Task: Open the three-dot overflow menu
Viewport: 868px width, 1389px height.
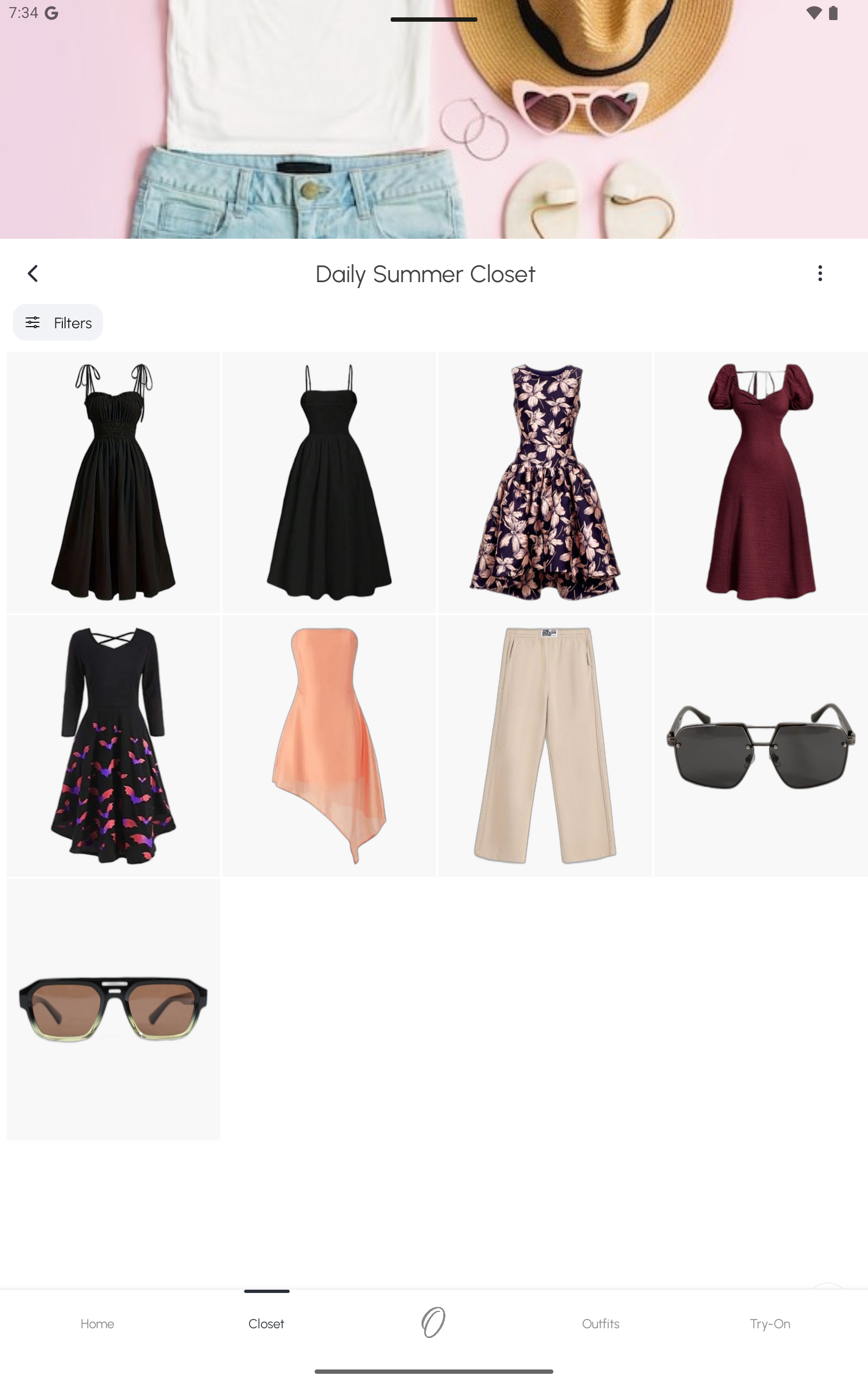Action: pos(820,273)
